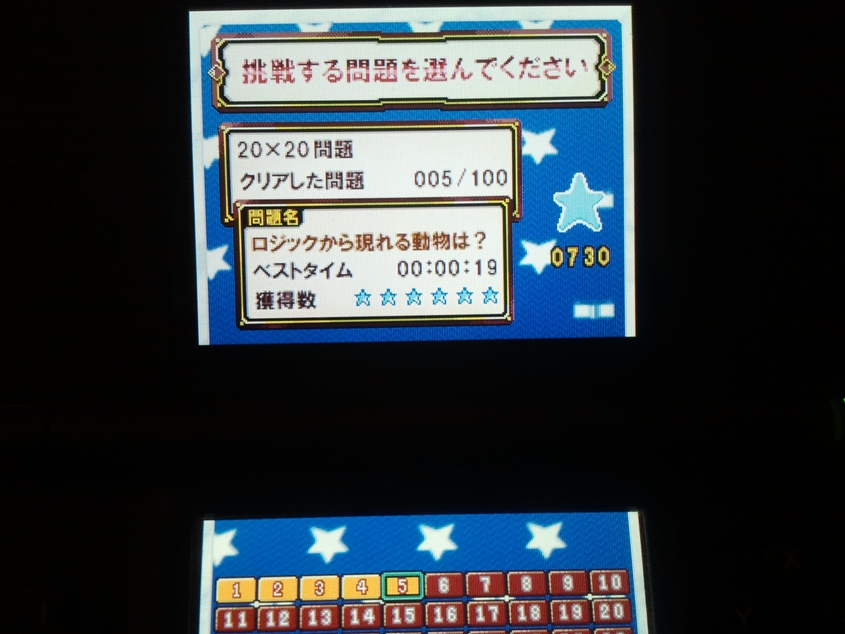Choose puzzle number 8

pyautogui.click(x=526, y=584)
